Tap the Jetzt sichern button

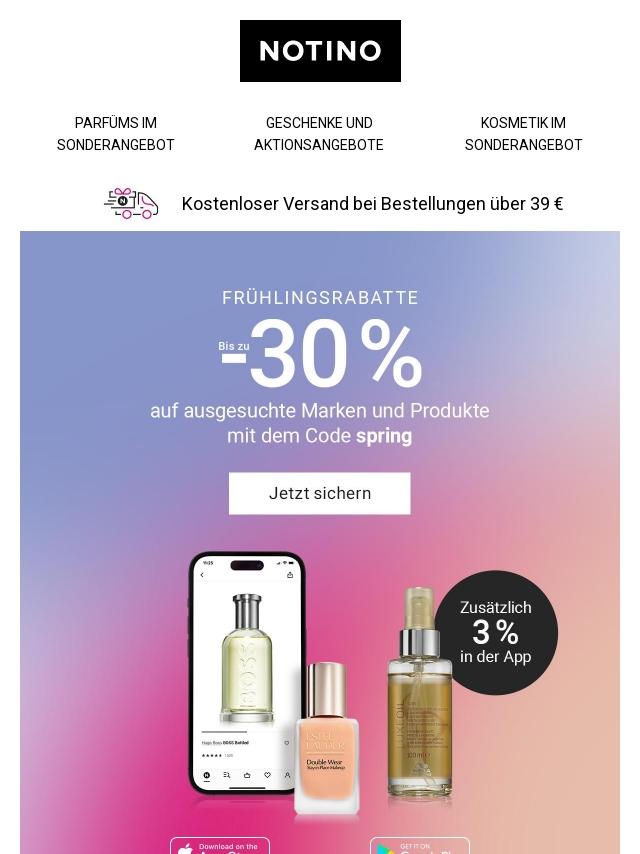319,493
